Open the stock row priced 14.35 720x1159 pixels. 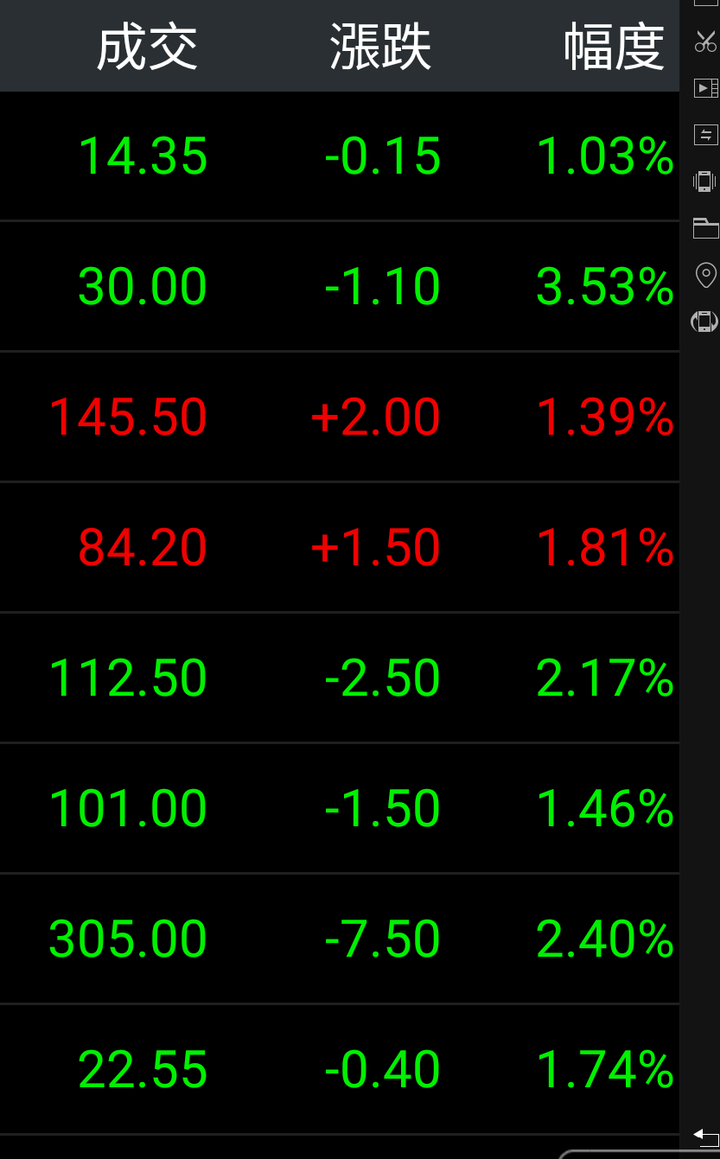(x=339, y=156)
